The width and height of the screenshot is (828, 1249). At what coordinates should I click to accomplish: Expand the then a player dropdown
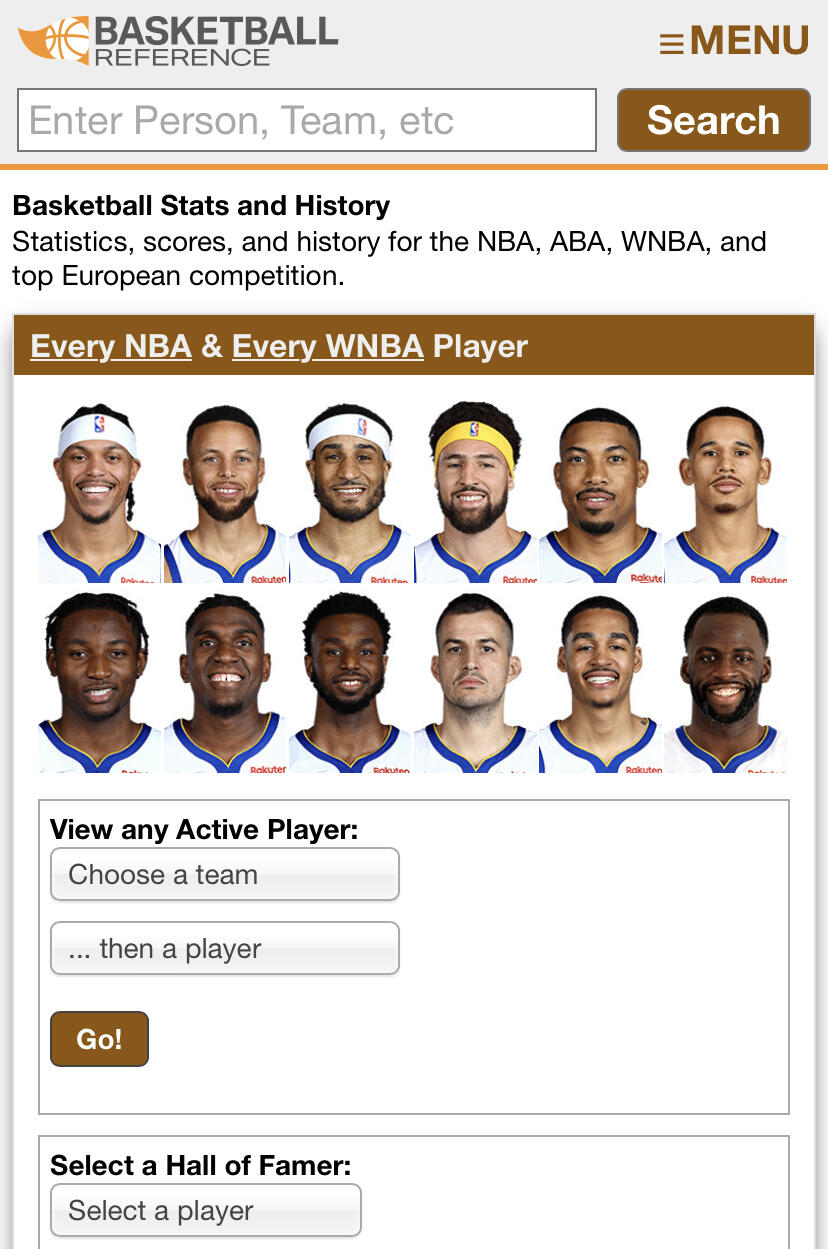[225, 948]
